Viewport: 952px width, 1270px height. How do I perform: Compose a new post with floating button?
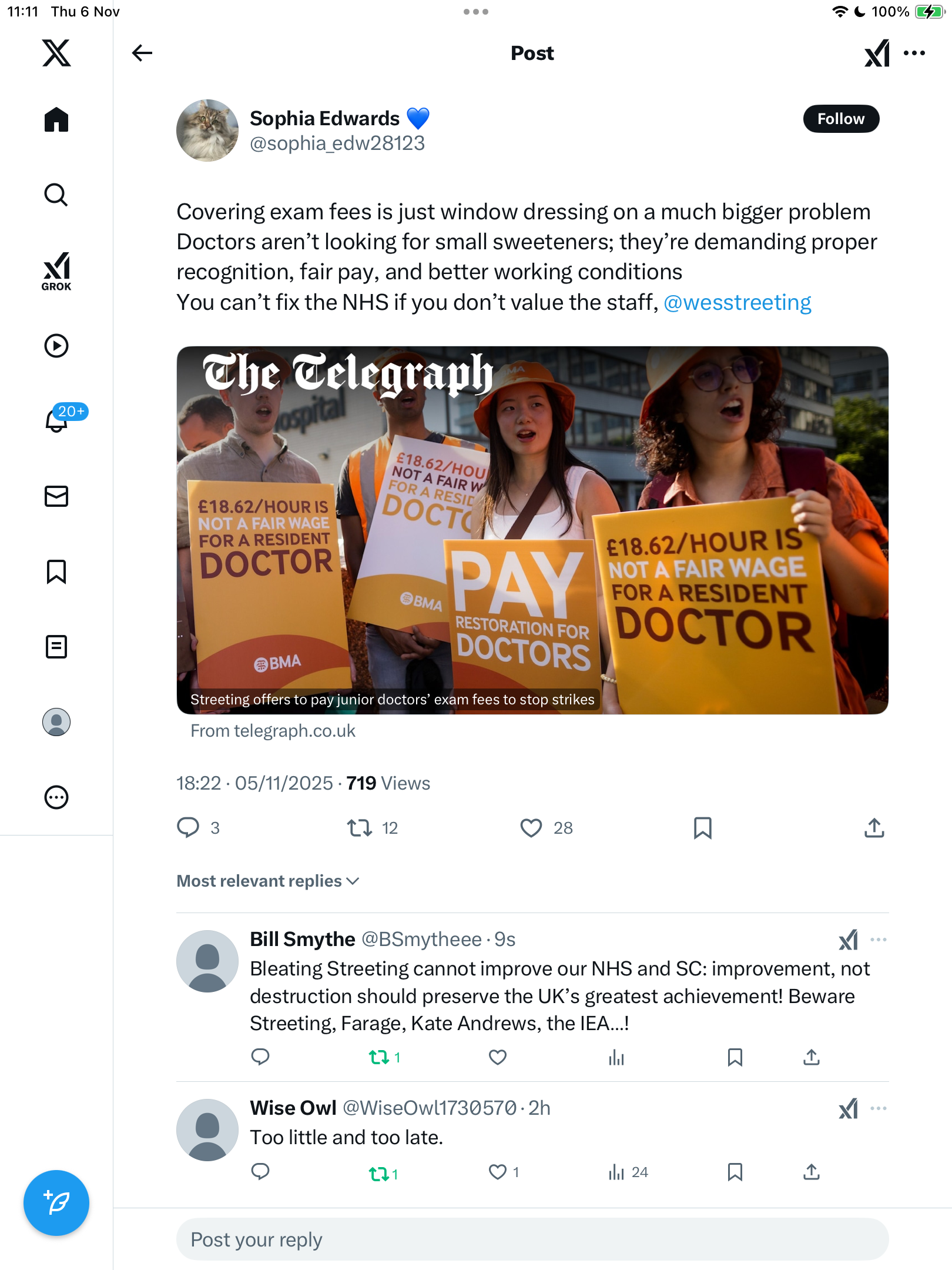[x=56, y=1203]
